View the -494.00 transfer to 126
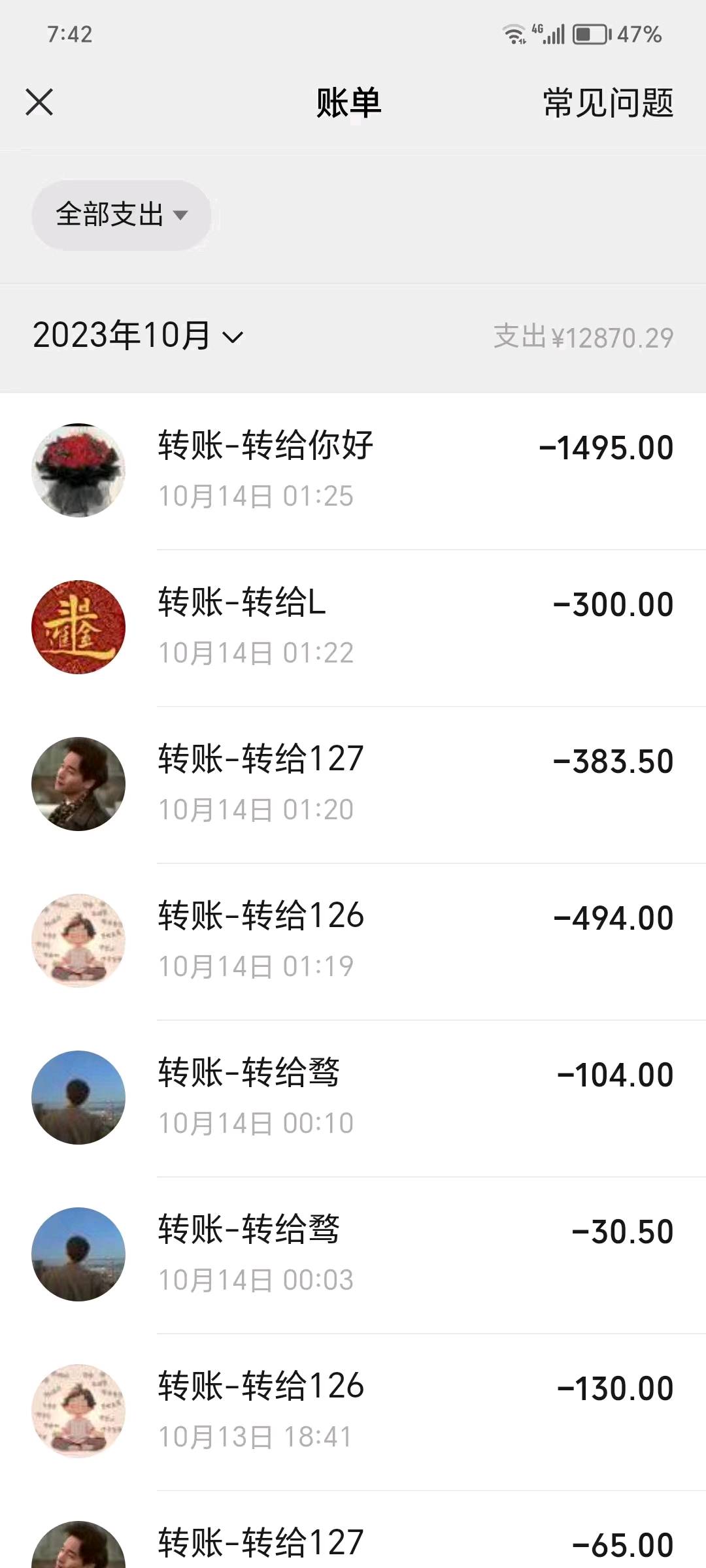 (353, 941)
